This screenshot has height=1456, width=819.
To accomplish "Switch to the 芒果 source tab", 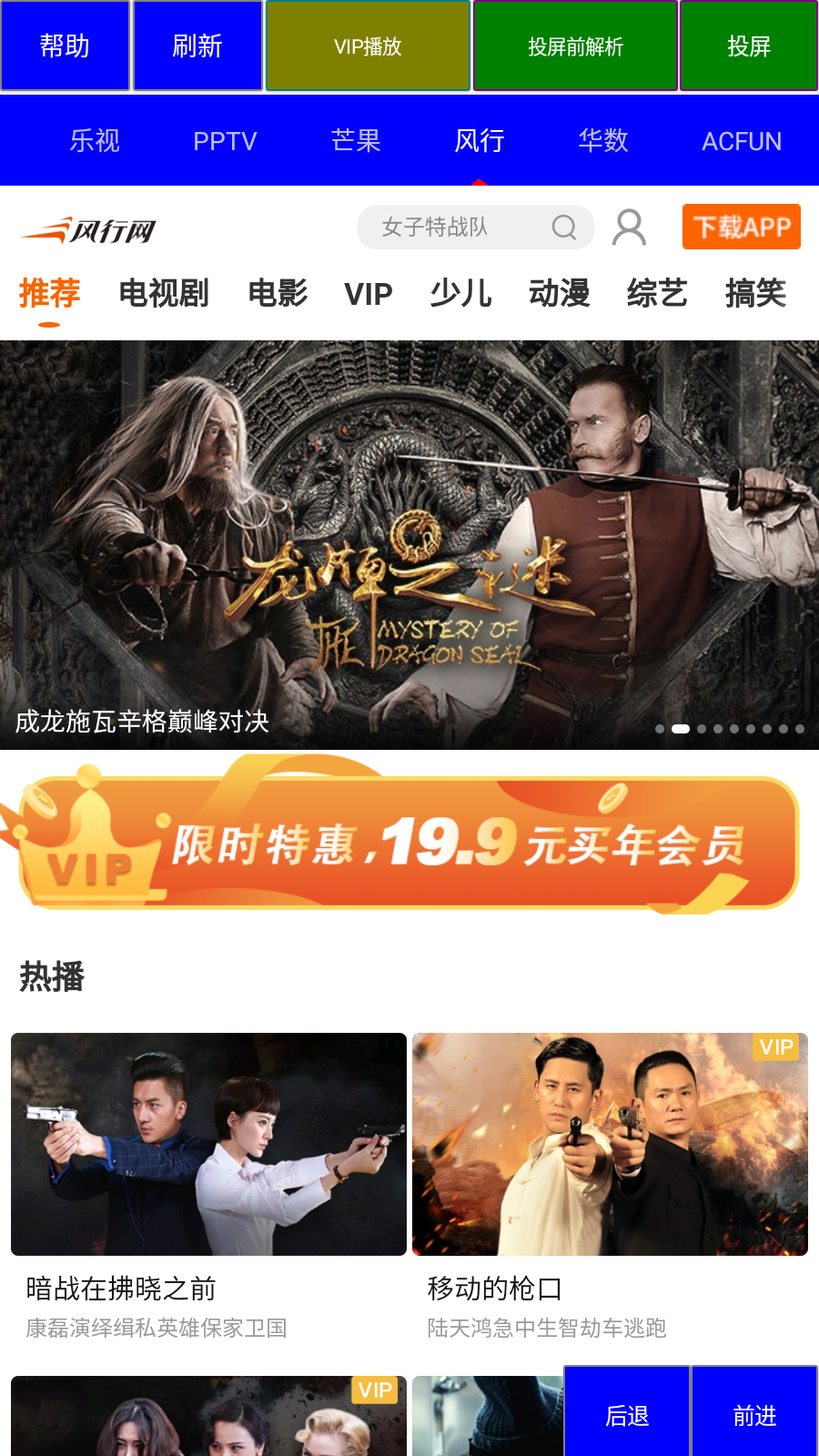I will pos(356,141).
